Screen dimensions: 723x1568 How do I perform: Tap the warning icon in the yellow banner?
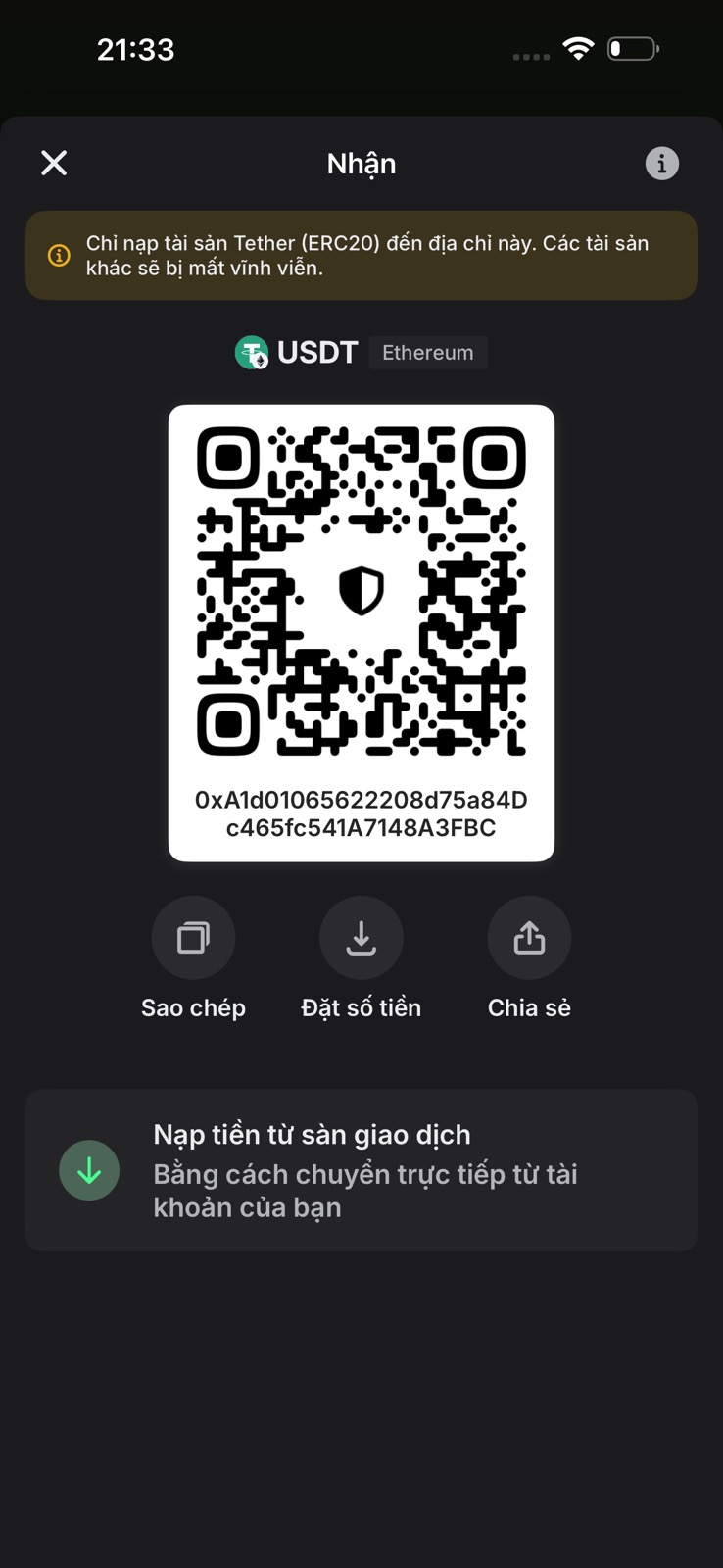pyautogui.click(x=59, y=255)
